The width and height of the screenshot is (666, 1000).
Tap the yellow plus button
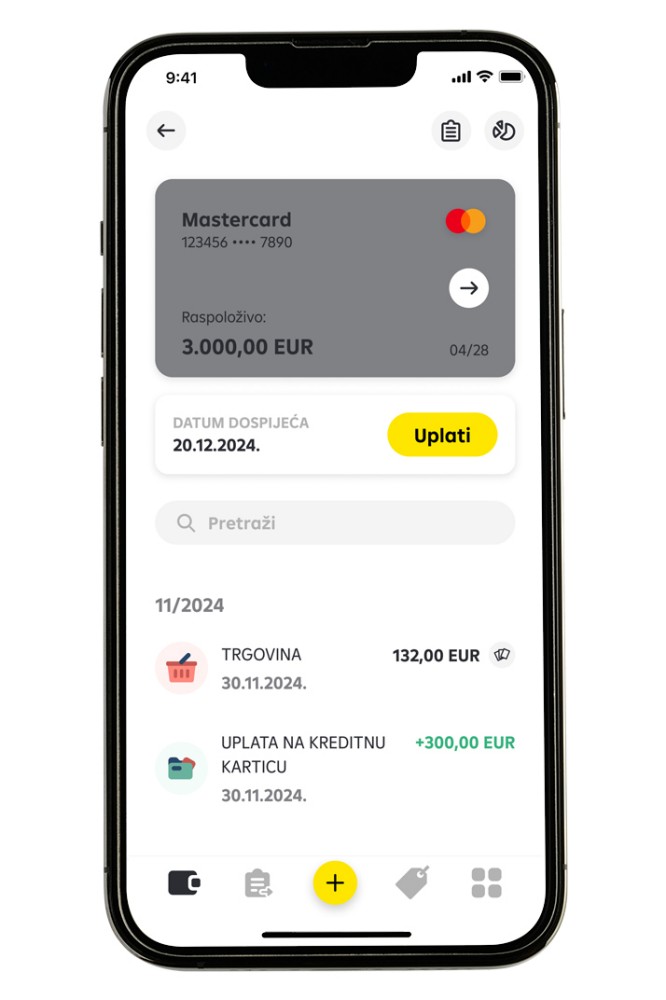[335, 883]
